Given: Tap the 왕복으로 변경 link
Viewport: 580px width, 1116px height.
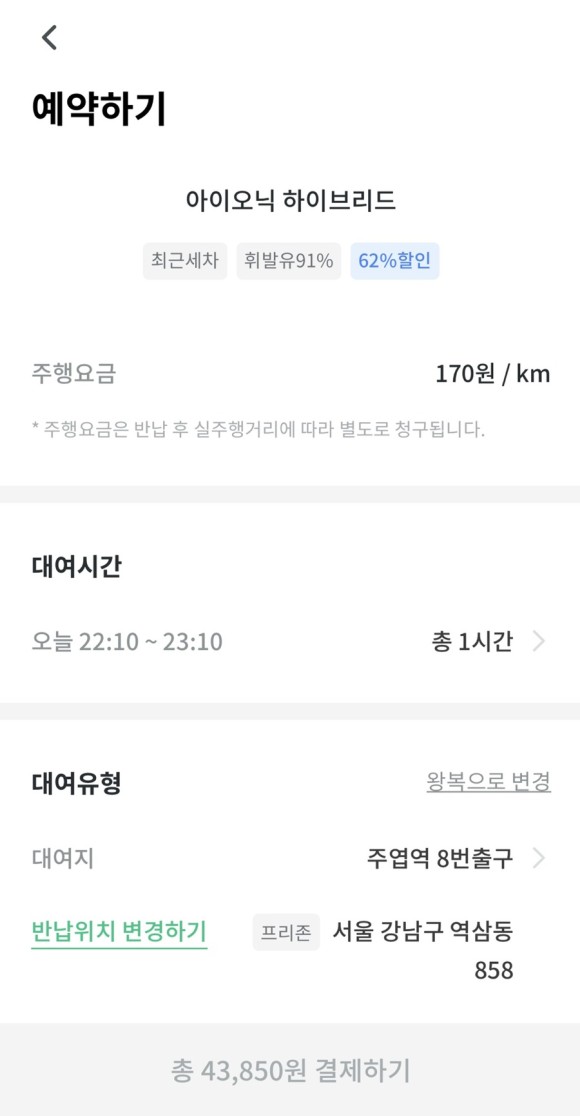Looking at the screenshot, I should (x=488, y=782).
